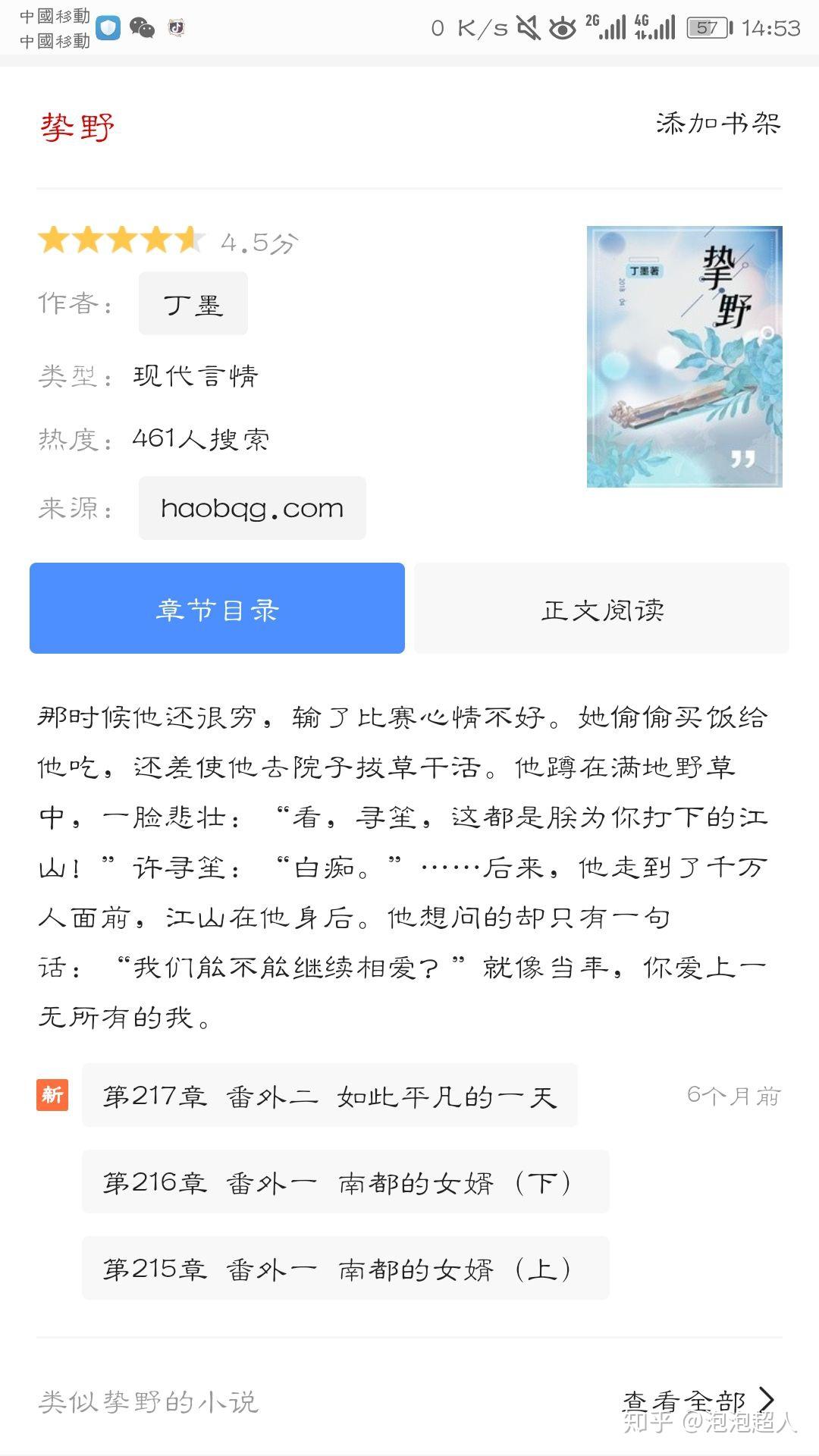Screen dimensions: 819x1456
Task: Open the source haobqg.com
Action: pos(252,508)
